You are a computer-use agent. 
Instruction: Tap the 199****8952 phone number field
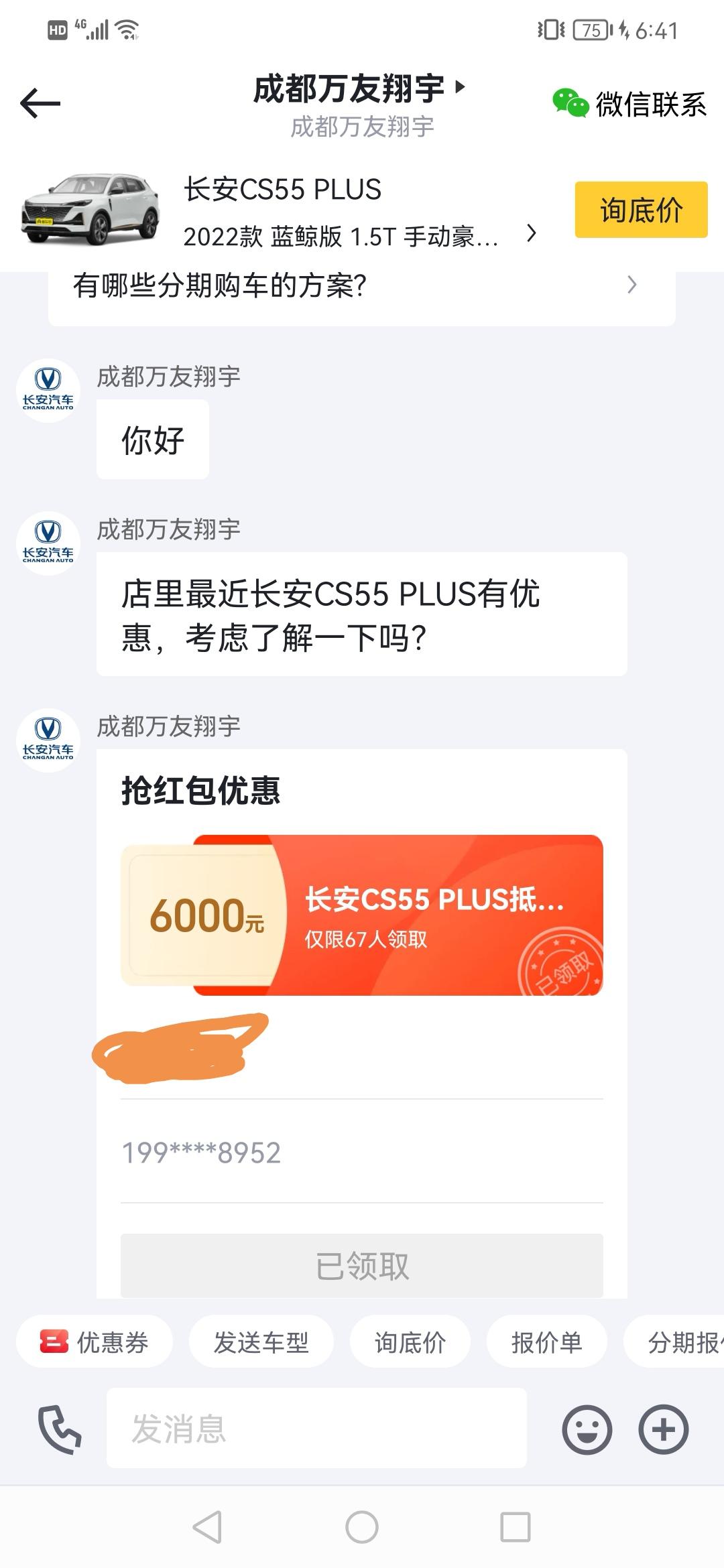click(x=362, y=1152)
